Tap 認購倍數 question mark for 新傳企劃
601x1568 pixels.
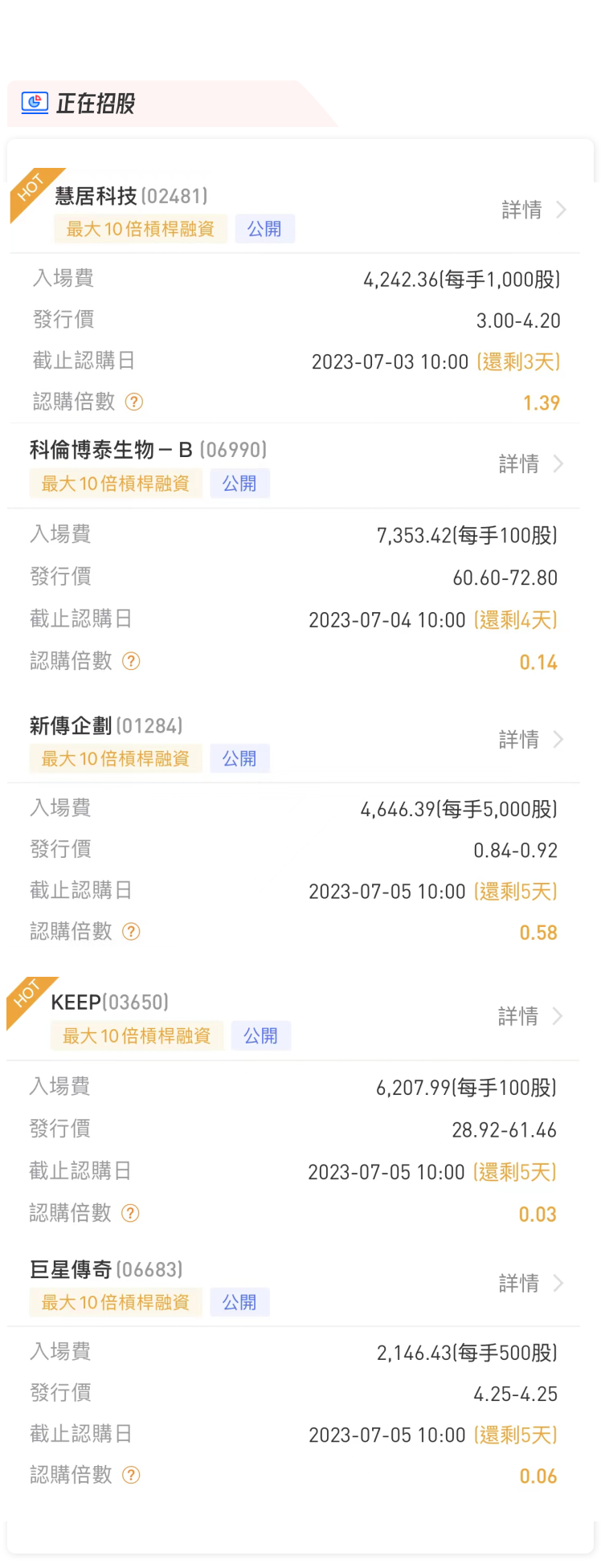pos(131,932)
